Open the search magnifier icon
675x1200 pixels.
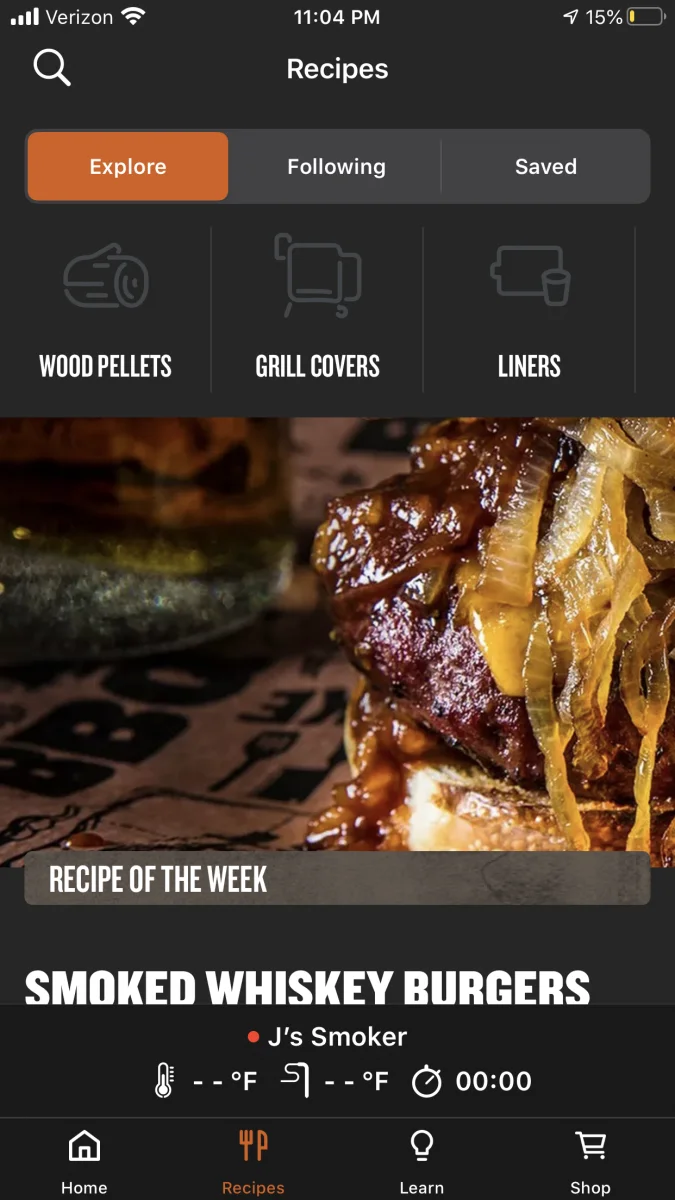point(52,68)
